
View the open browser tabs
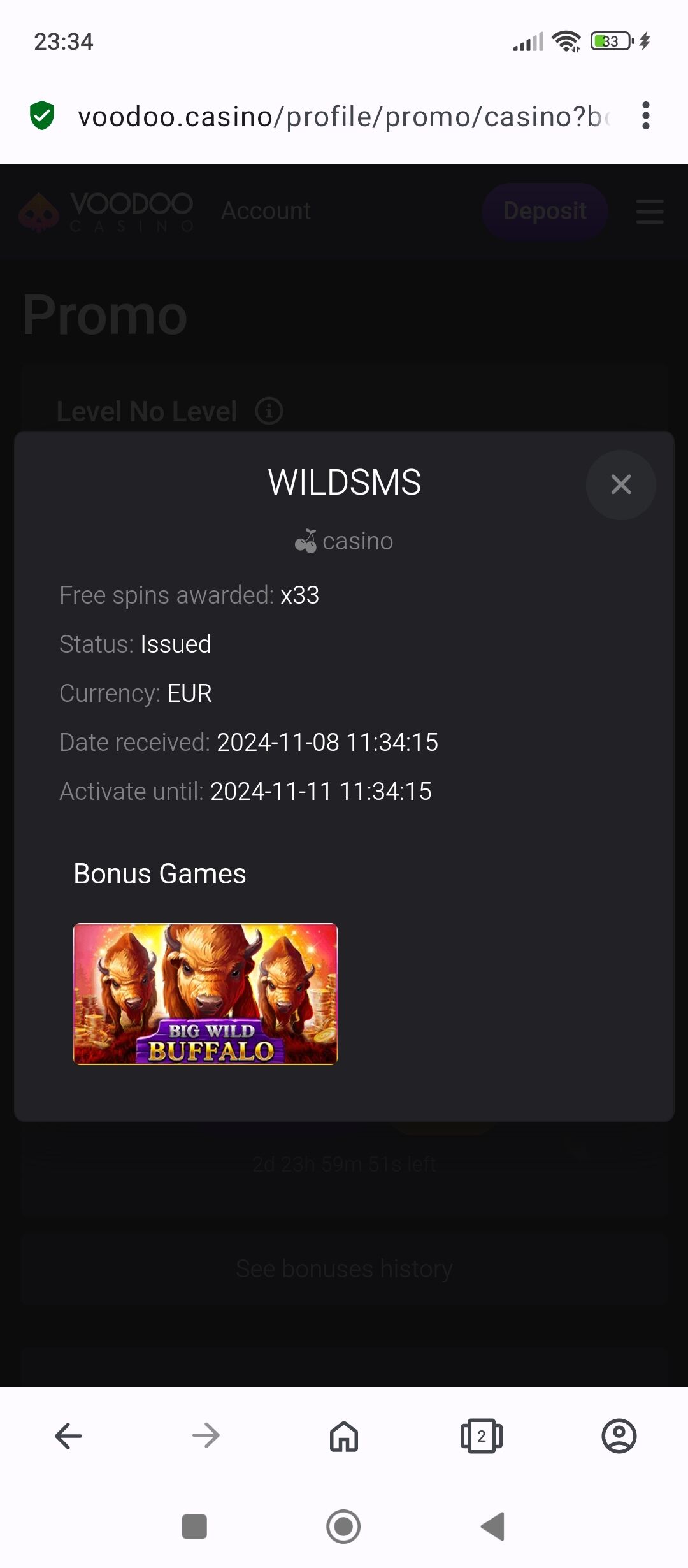pyautogui.click(x=482, y=1435)
